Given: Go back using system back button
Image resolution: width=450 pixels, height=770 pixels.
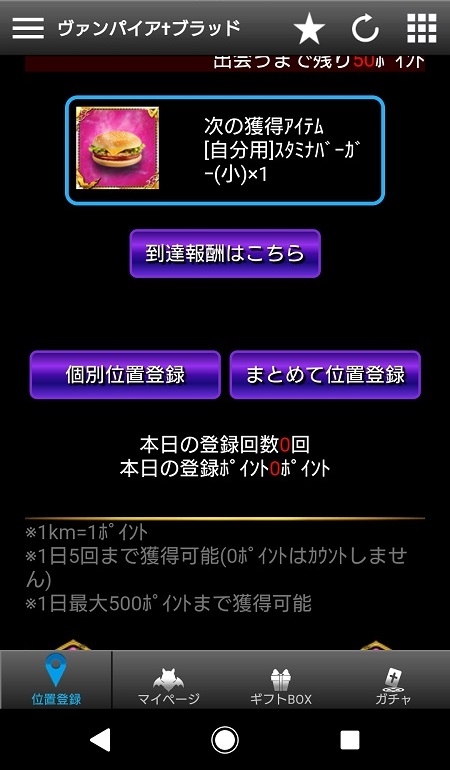Looking at the screenshot, I should tap(100, 740).
